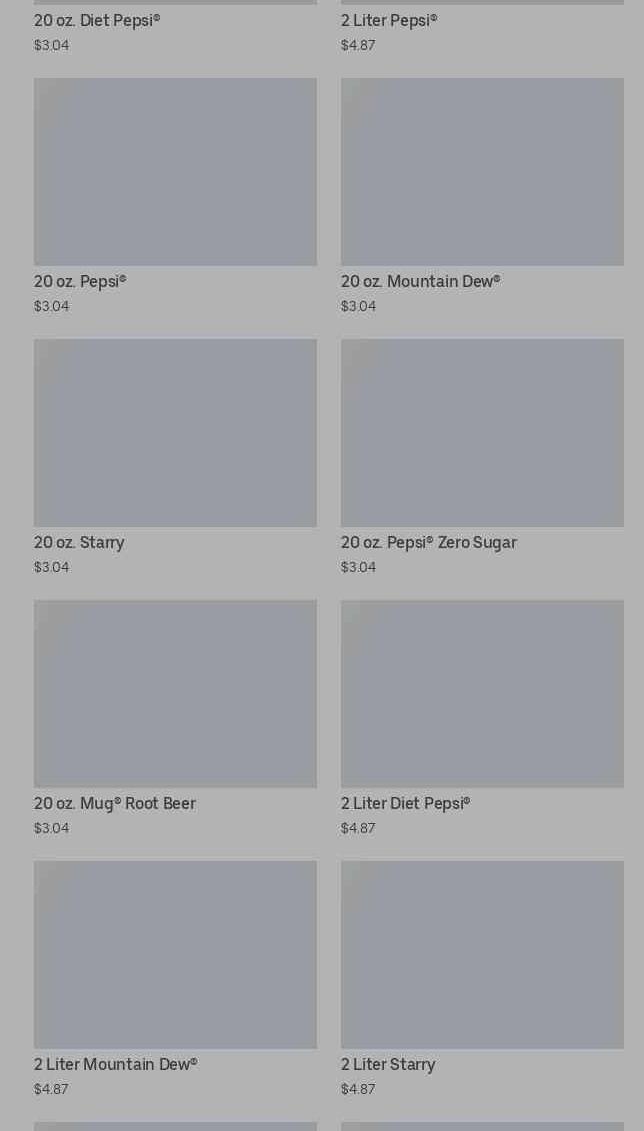Image resolution: width=644 pixels, height=1131 pixels.
Task: Select the 20 oz. Mountain Dew item
Action: click(482, 172)
